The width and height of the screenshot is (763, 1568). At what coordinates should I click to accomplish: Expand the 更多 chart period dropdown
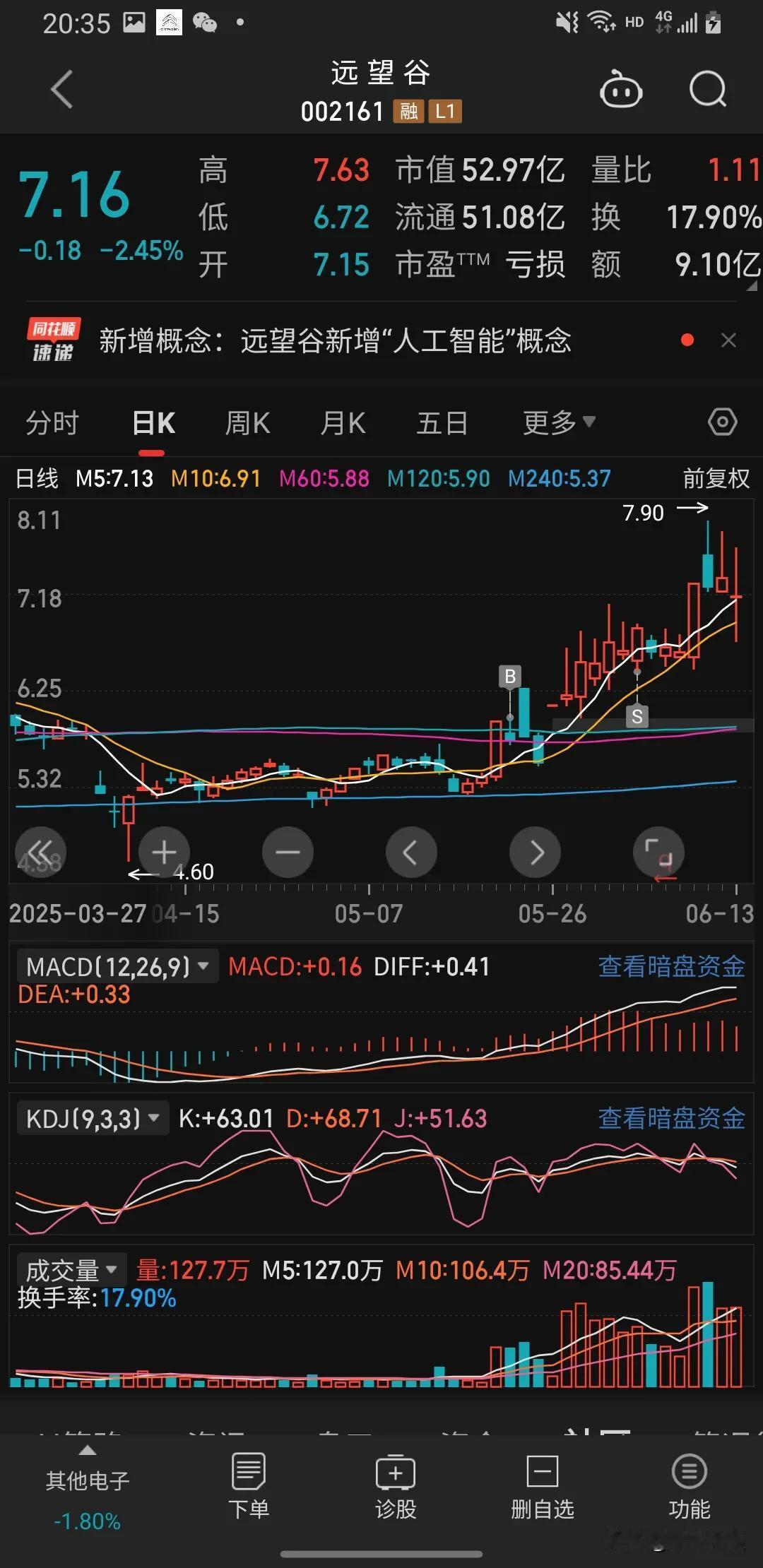559,423
